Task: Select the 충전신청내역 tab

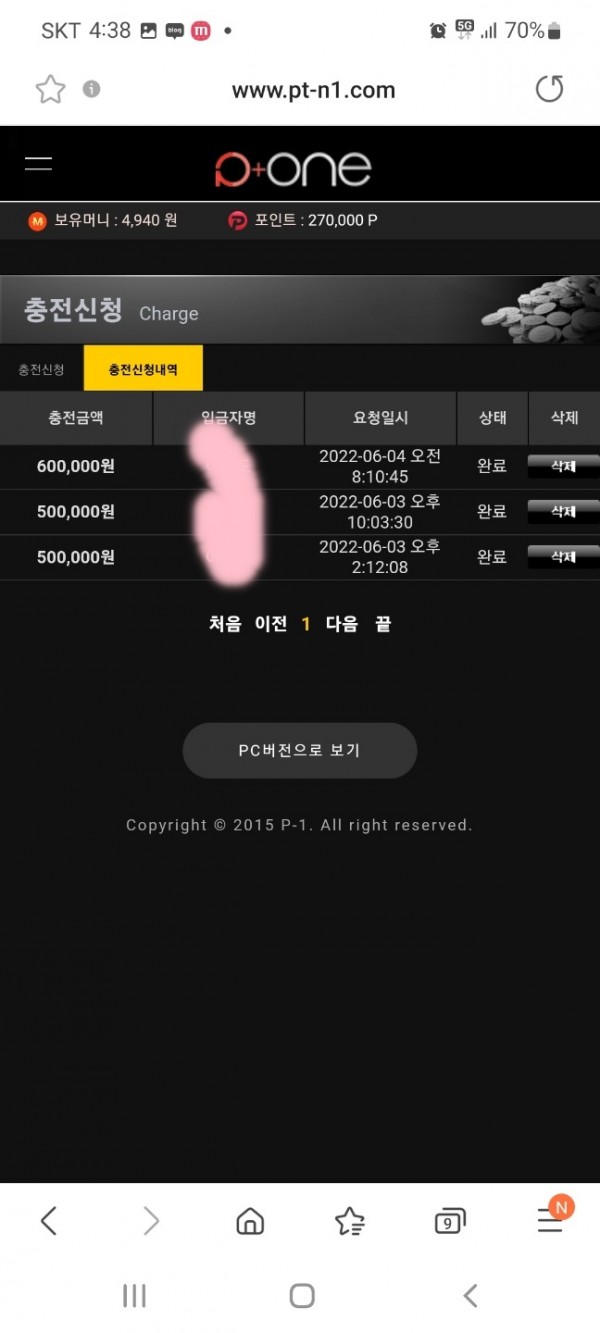Action: (143, 369)
